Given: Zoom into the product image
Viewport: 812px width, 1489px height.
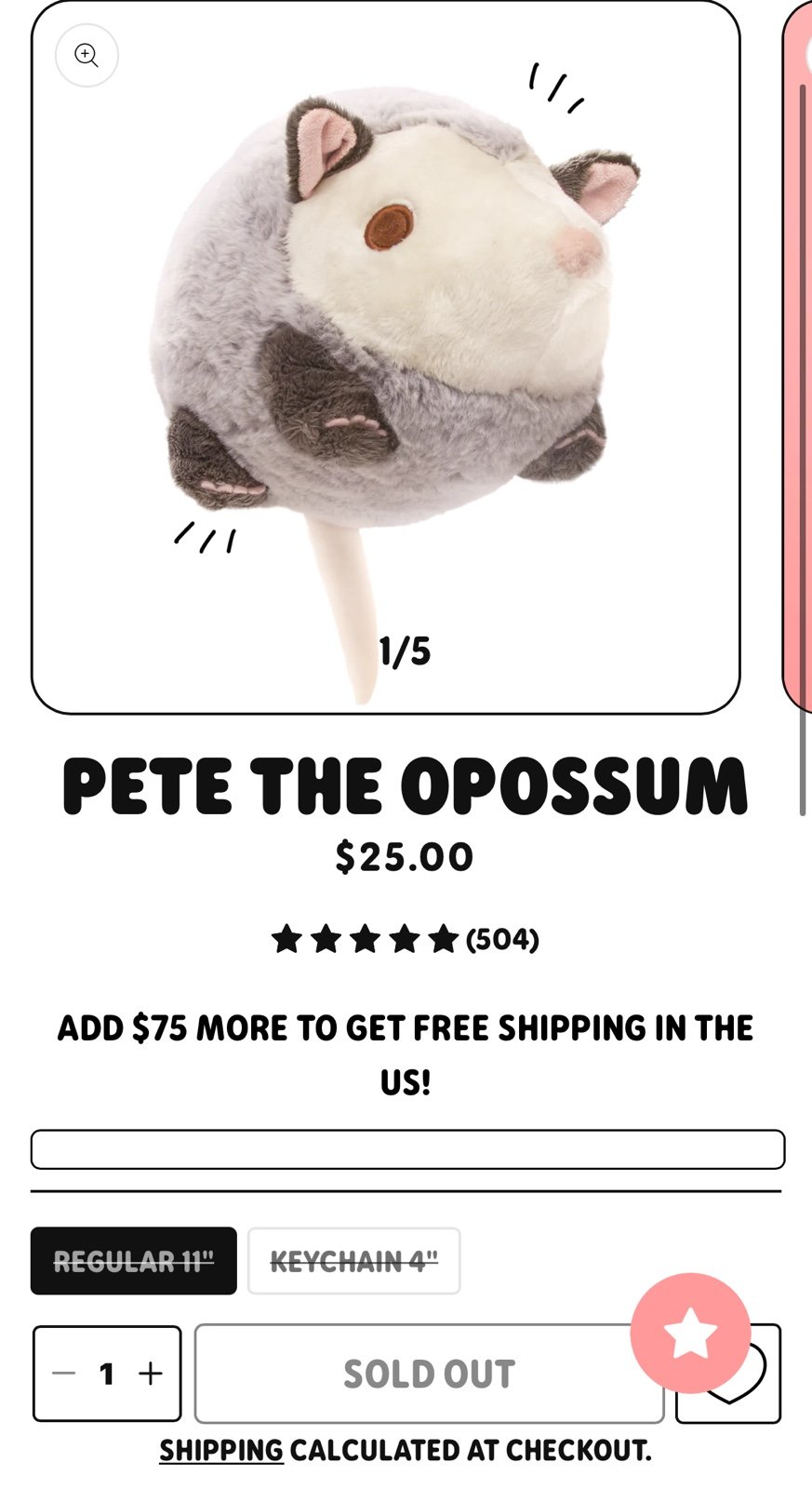Looking at the screenshot, I should click(87, 56).
